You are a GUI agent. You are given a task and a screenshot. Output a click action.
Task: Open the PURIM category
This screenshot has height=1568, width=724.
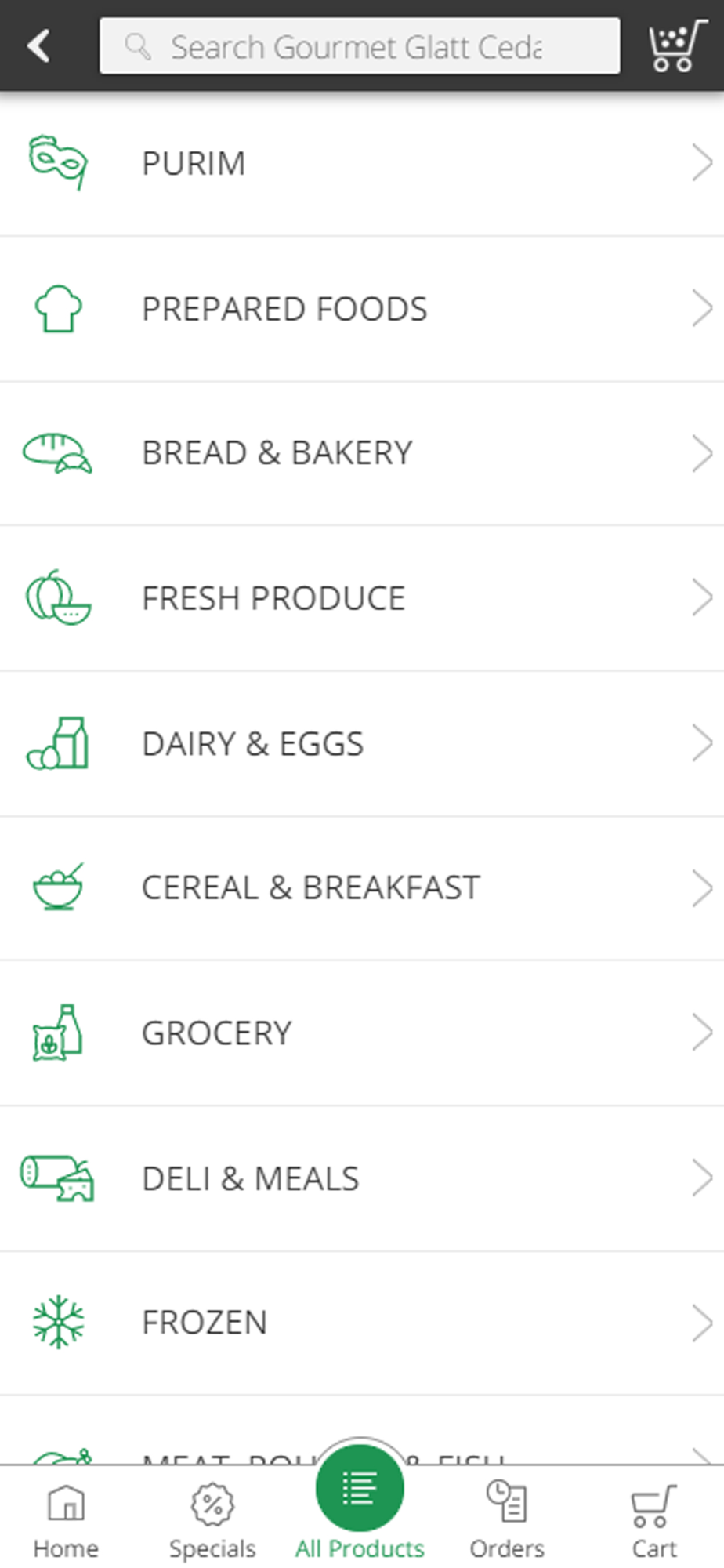362,164
